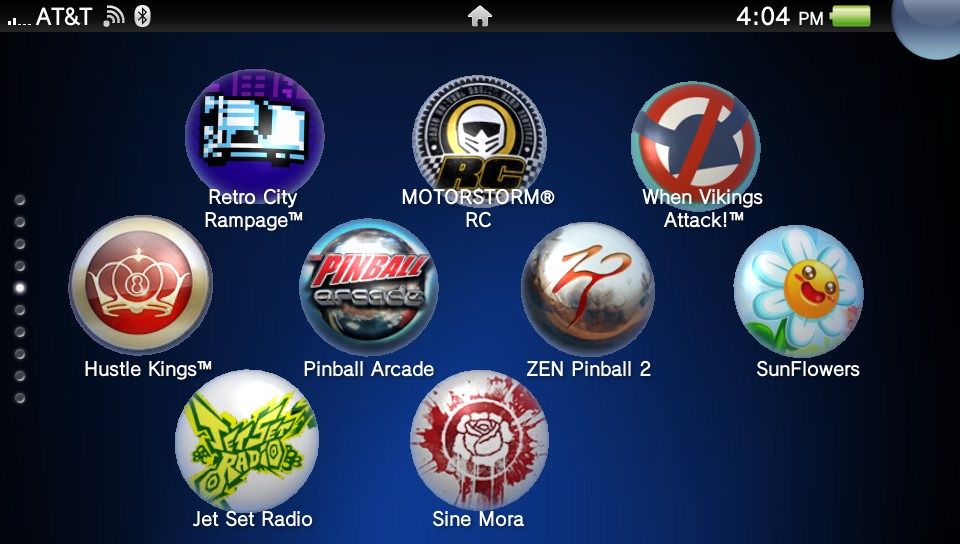This screenshot has width=960, height=544.
Task: Open Jet Set Radio bubble
Action: click(x=247, y=440)
